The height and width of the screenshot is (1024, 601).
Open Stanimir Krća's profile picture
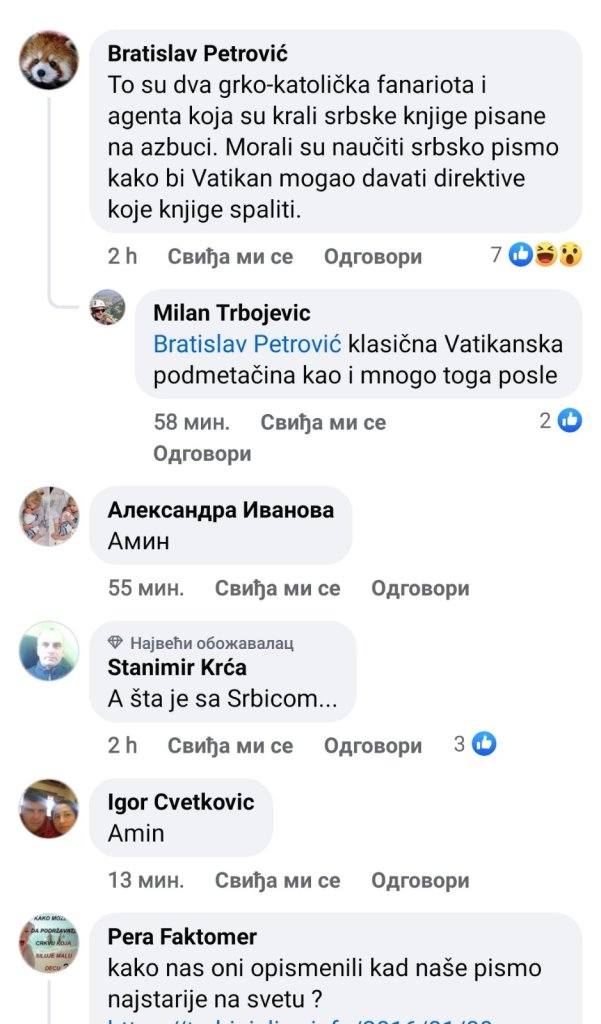(x=49, y=651)
